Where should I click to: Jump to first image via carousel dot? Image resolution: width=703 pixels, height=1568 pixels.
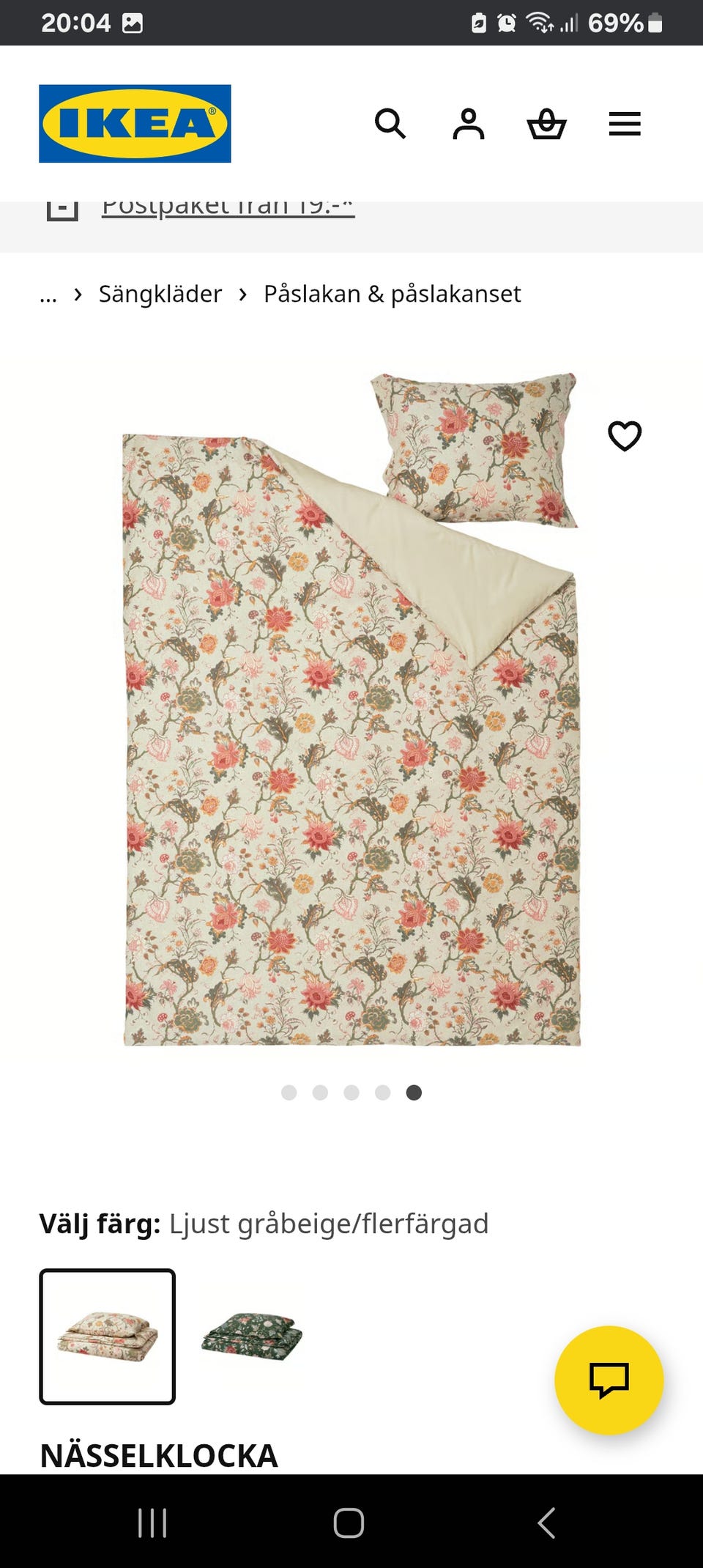[x=289, y=1092]
